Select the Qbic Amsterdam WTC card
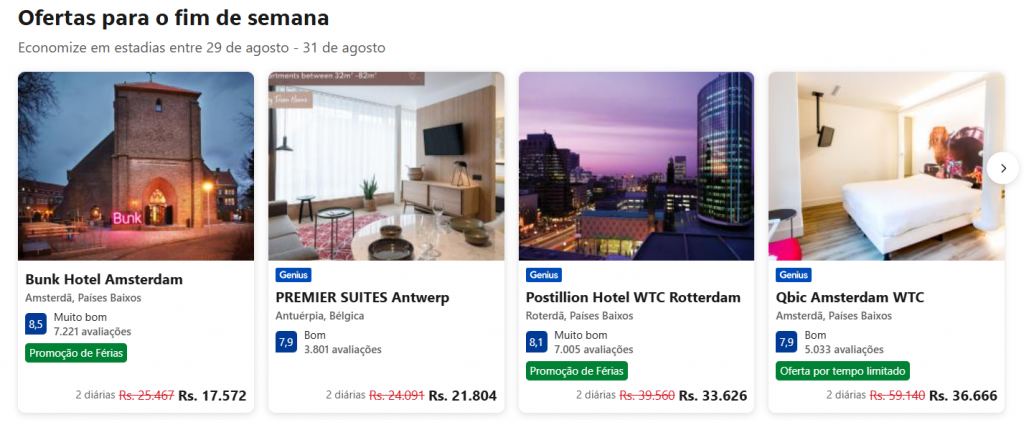The width and height of the screenshot is (1024, 425). coord(850,297)
